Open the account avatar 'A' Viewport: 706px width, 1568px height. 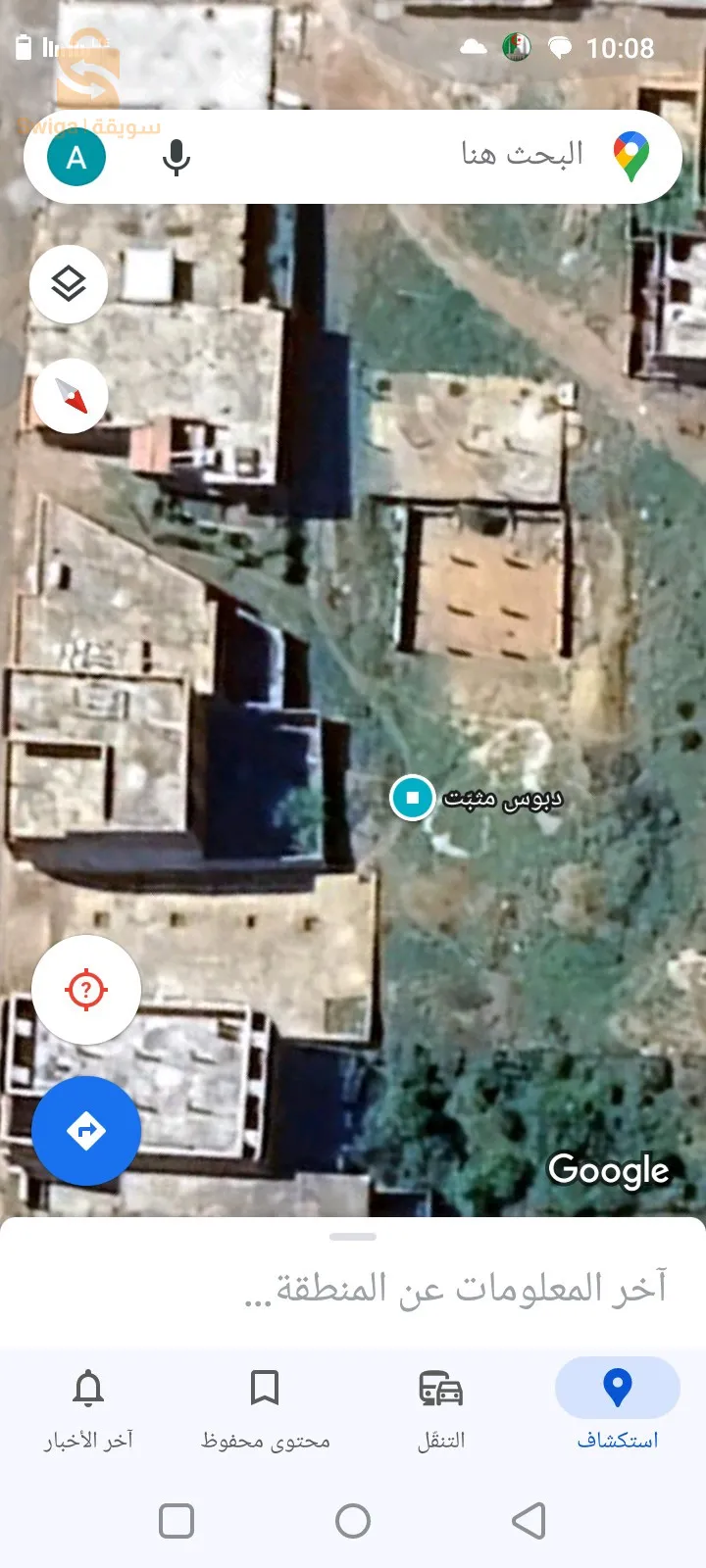pos(76,157)
